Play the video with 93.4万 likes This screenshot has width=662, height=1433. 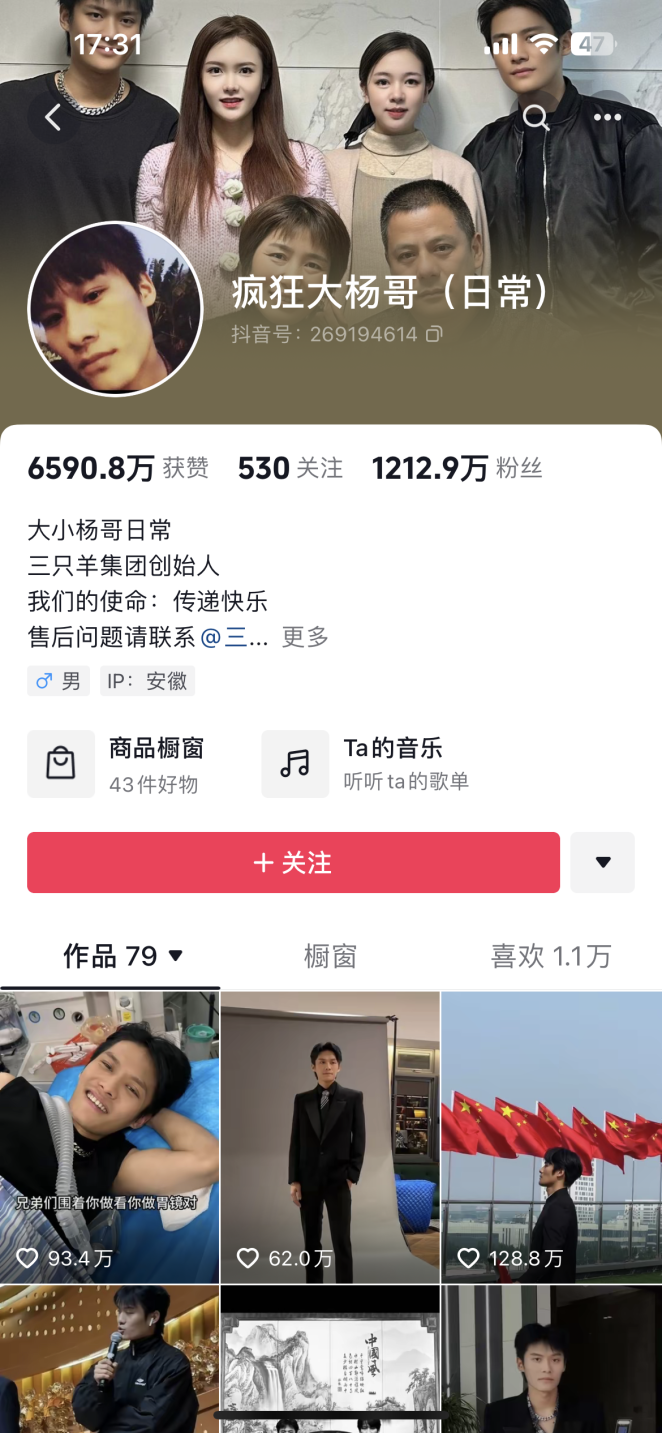109,1137
